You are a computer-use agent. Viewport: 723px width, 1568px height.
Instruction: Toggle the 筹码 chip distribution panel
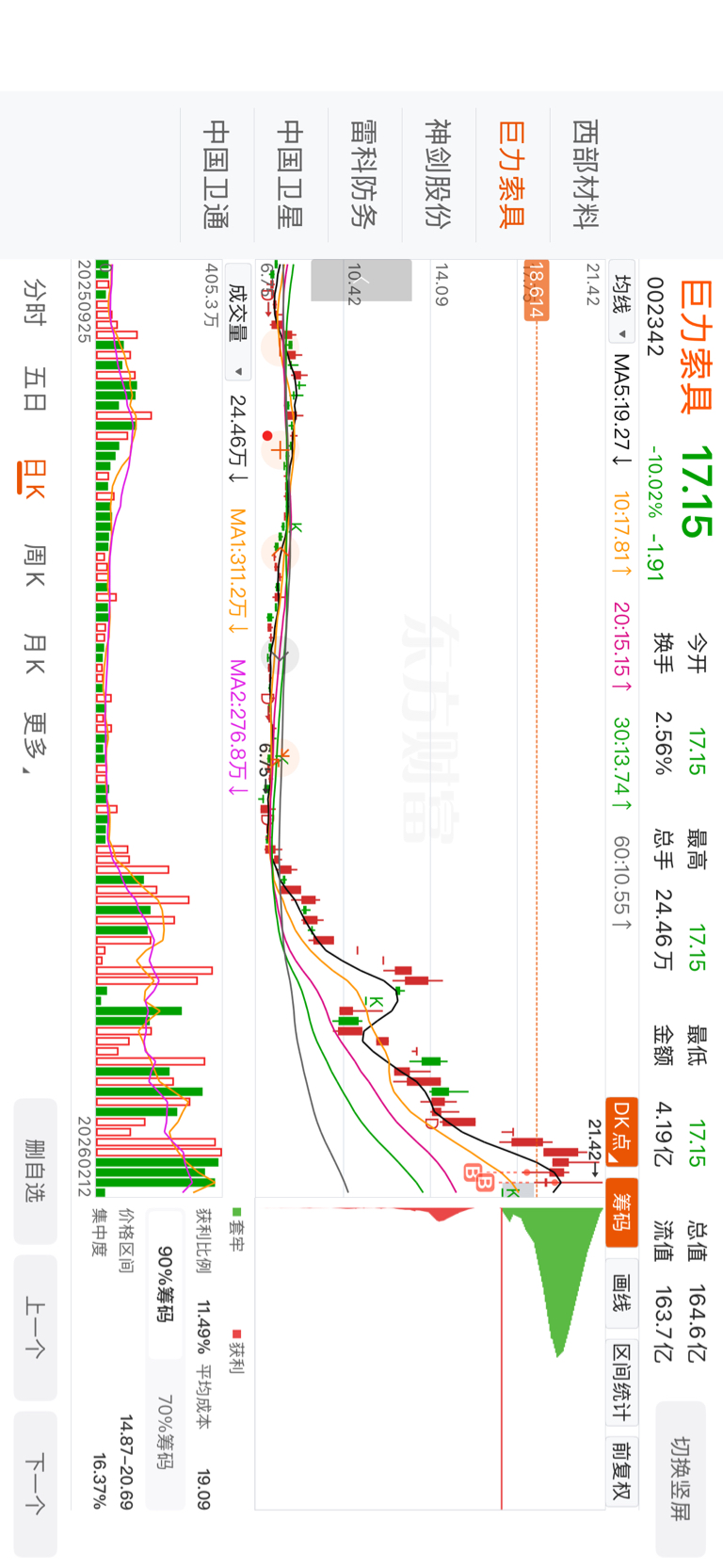621,1212
